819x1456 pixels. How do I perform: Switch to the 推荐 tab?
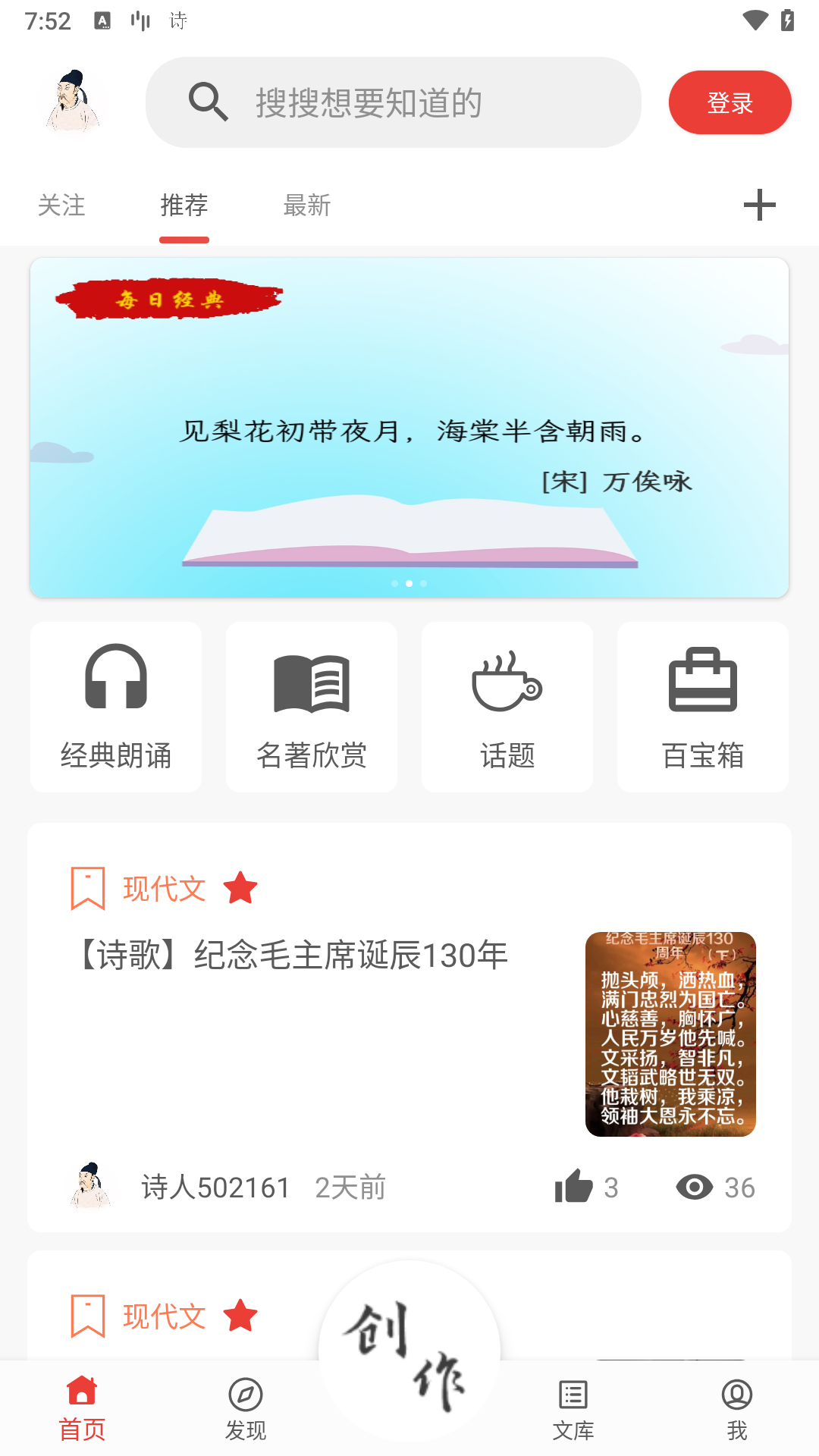click(184, 205)
